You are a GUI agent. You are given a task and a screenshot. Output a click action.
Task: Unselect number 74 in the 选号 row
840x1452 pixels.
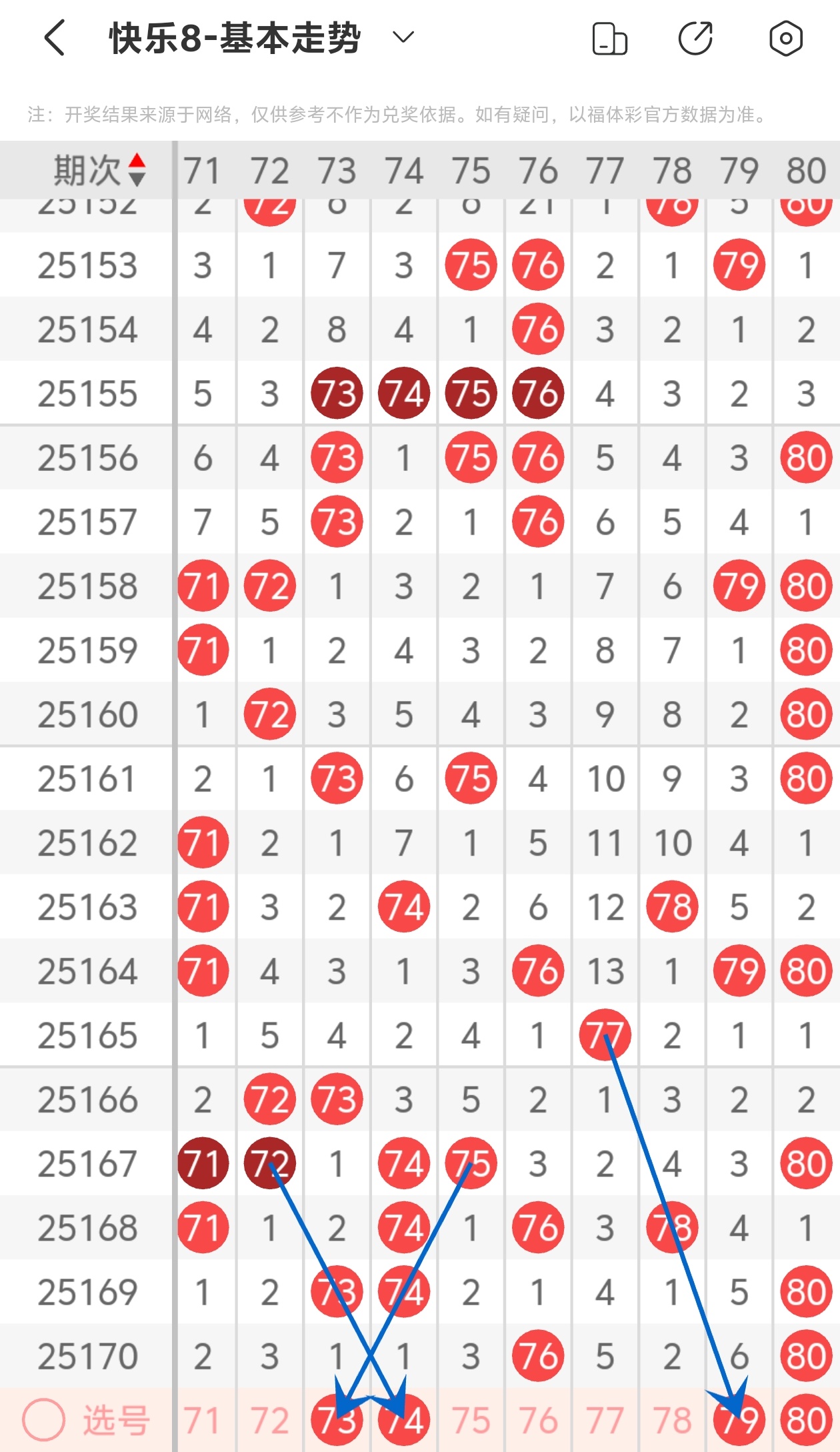404,1420
